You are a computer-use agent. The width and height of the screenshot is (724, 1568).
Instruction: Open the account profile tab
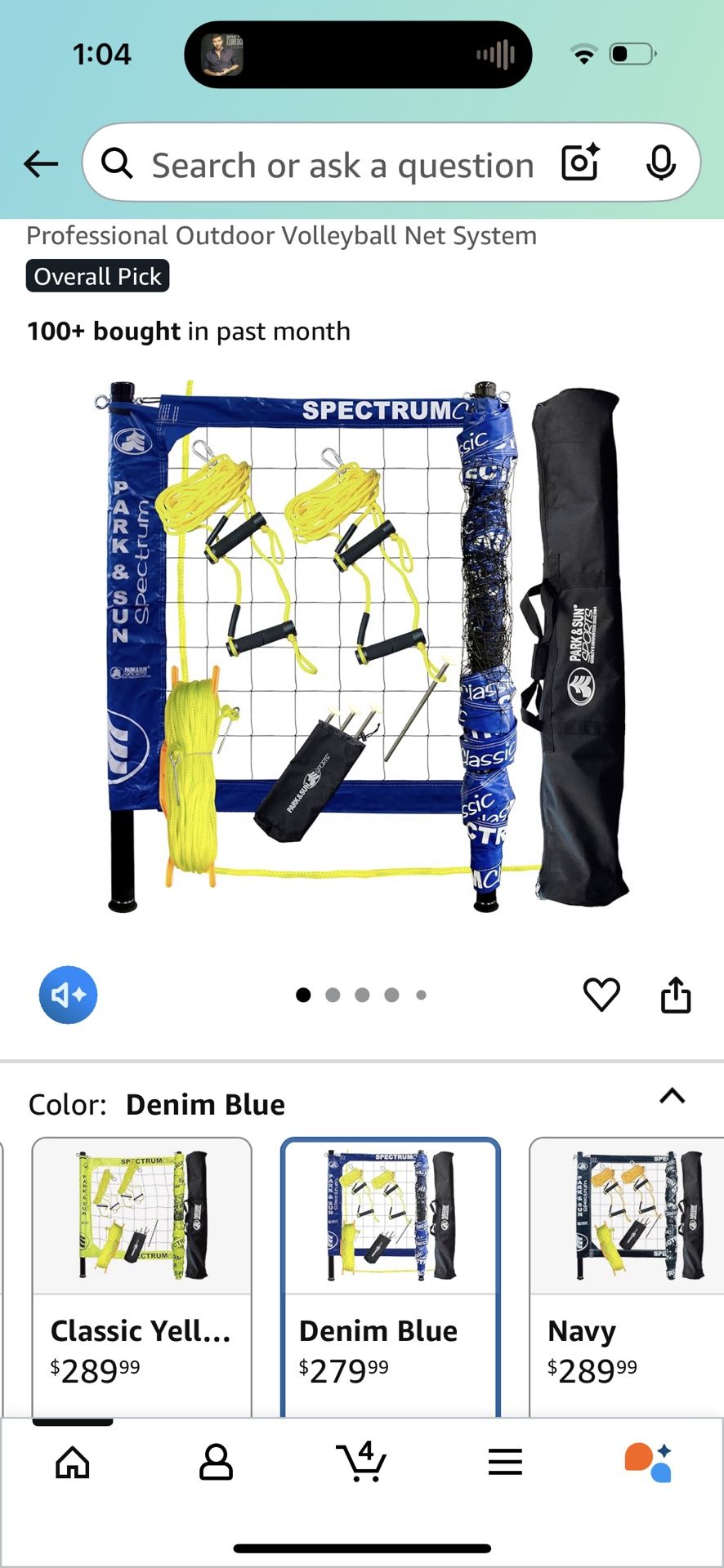[x=216, y=1462]
